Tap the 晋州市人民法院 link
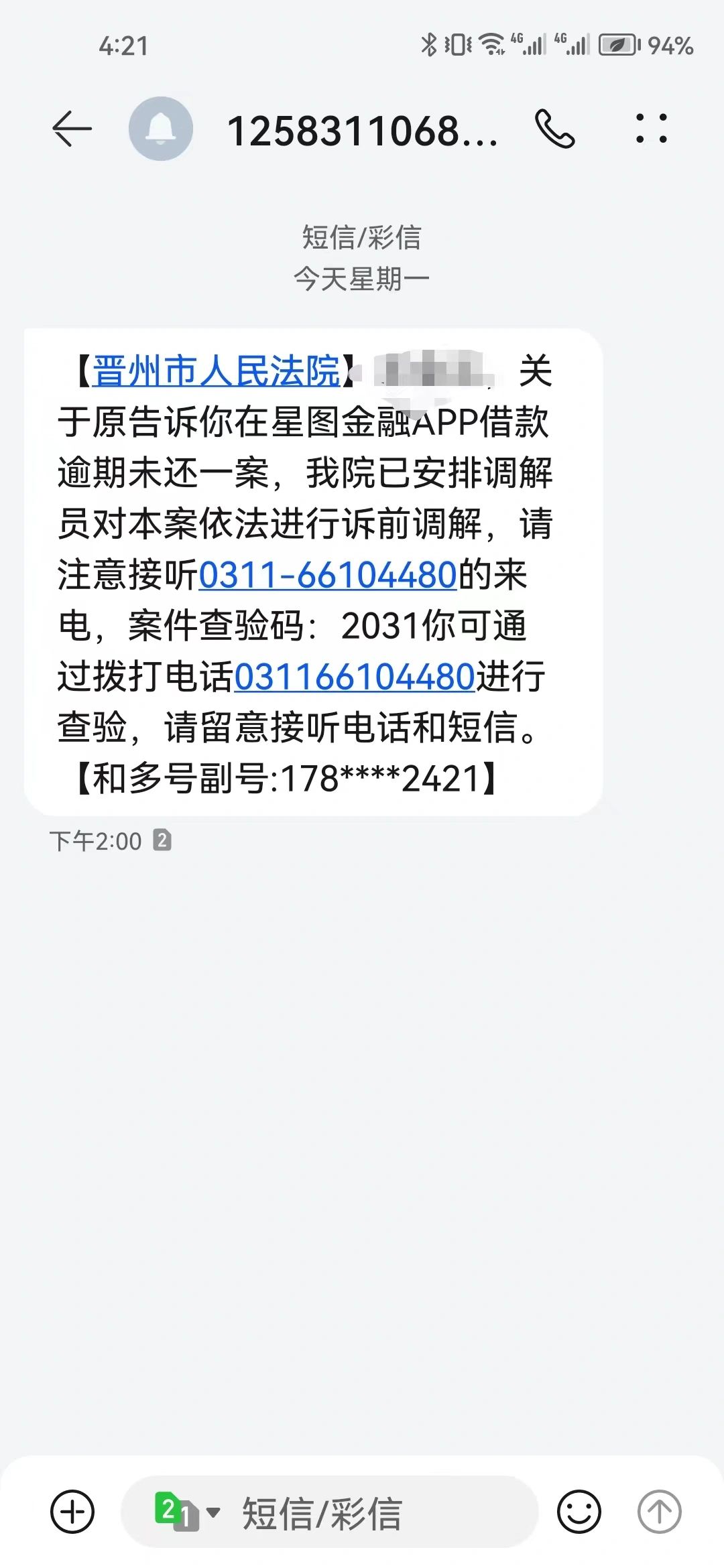Image resolution: width=724 pixels, height=1568 pixels. click(x=216, y=371)
